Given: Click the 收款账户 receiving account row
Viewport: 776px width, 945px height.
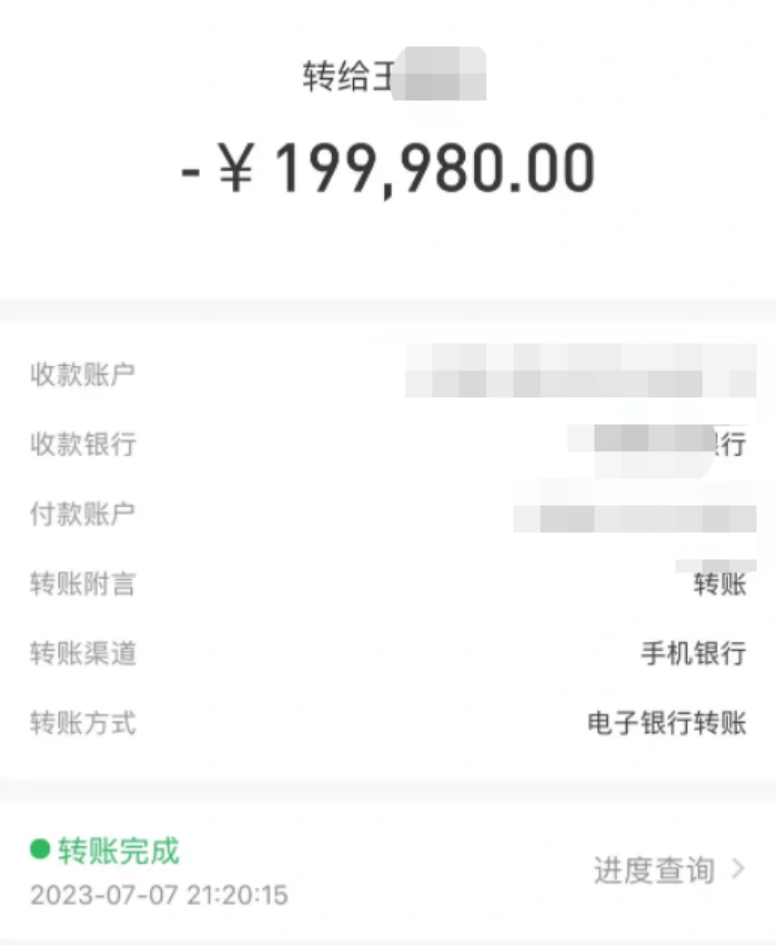Looking at the screenshot, I should pyautogui.click(x=82, y=373).
